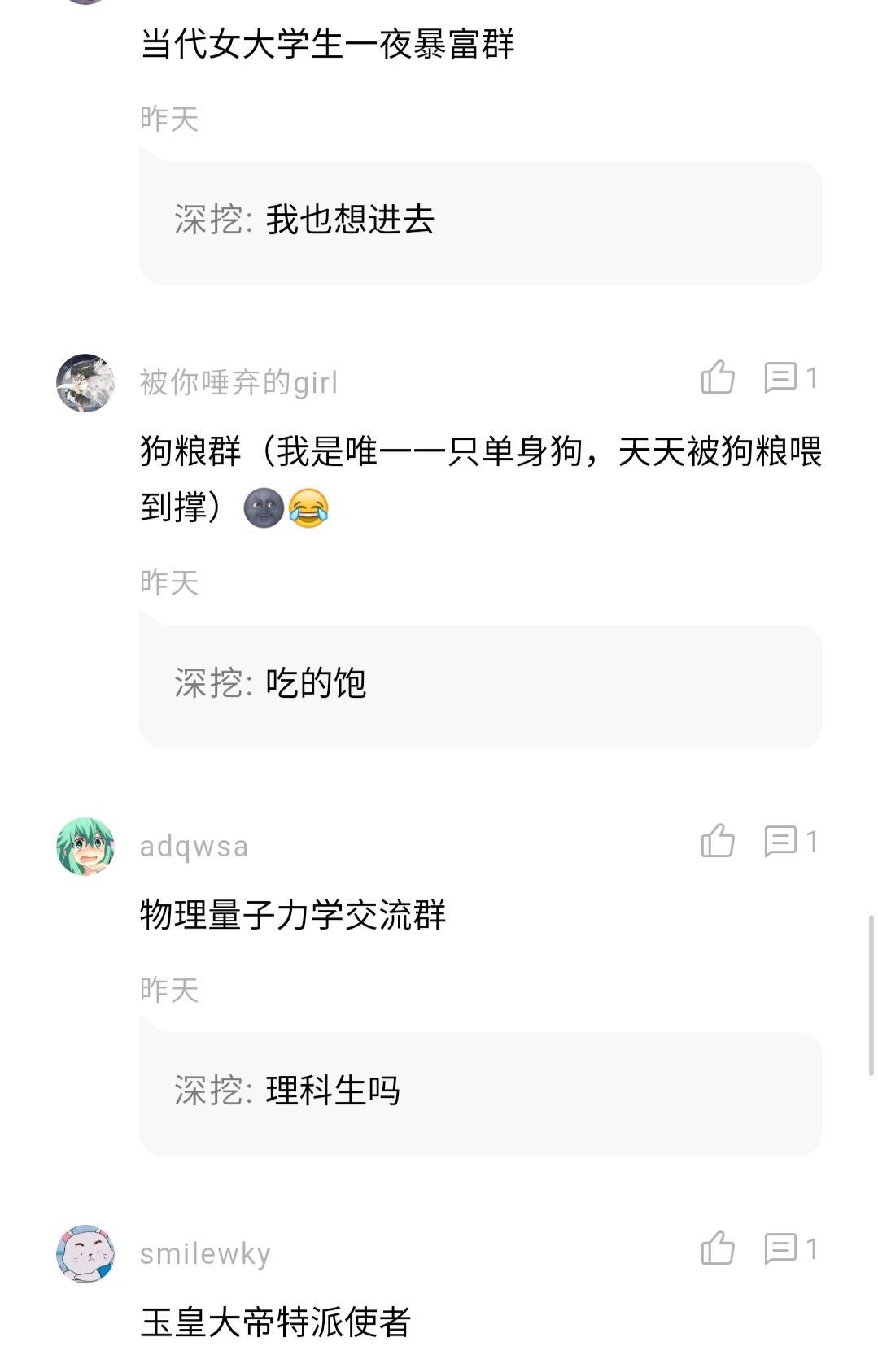
Task: Tap the username smilewky
Action: pyautogui.click(x=205, y=1254)
